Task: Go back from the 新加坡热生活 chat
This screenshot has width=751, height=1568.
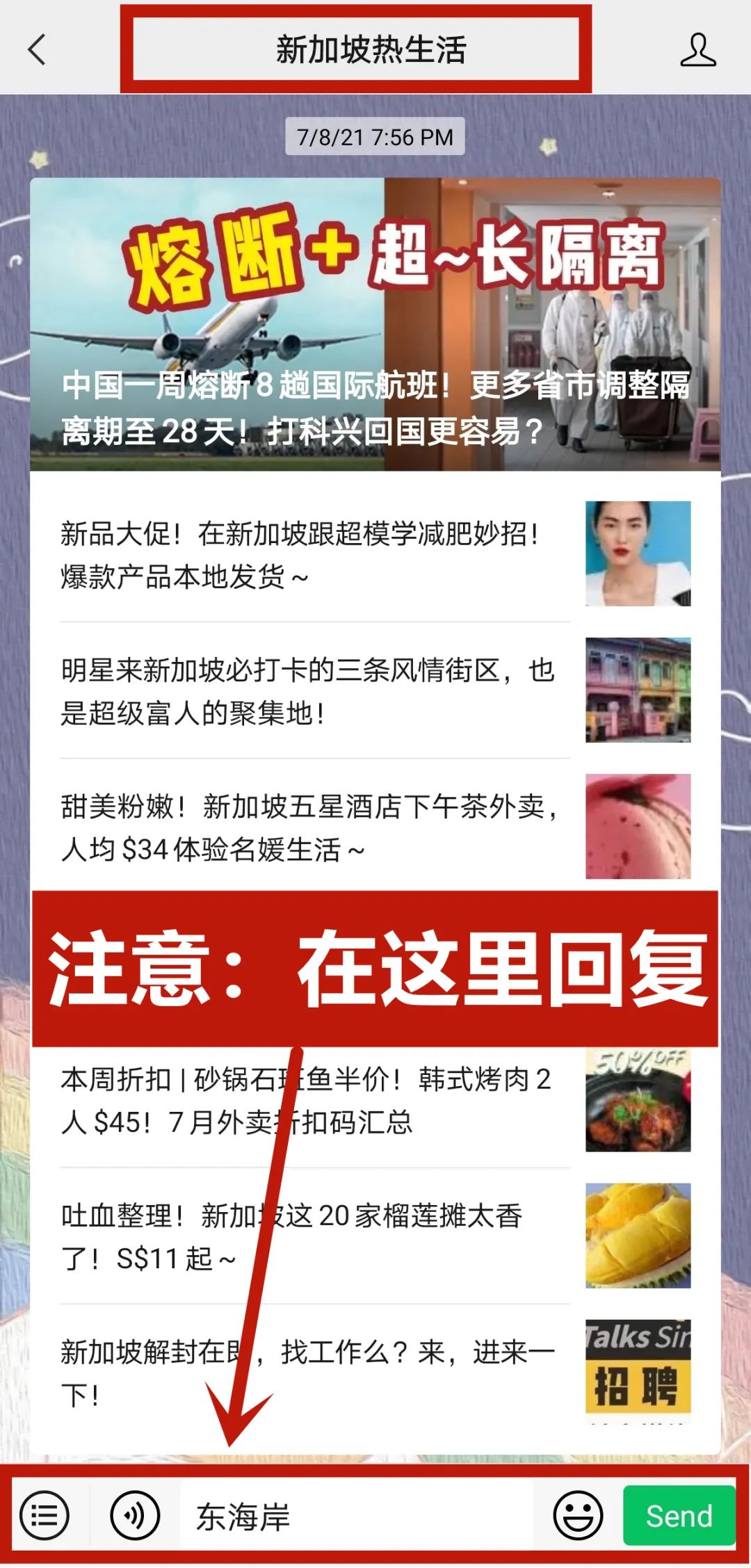Action: tap(37, 50)
